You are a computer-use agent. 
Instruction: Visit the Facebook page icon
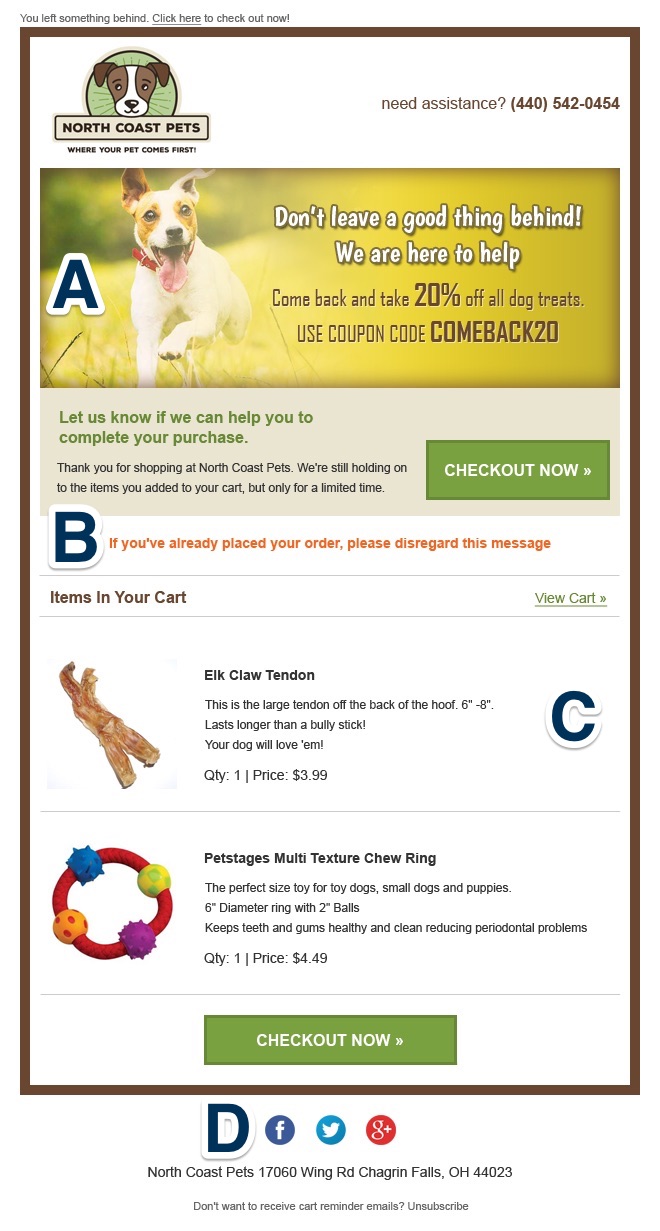[x=280, y=1130]
